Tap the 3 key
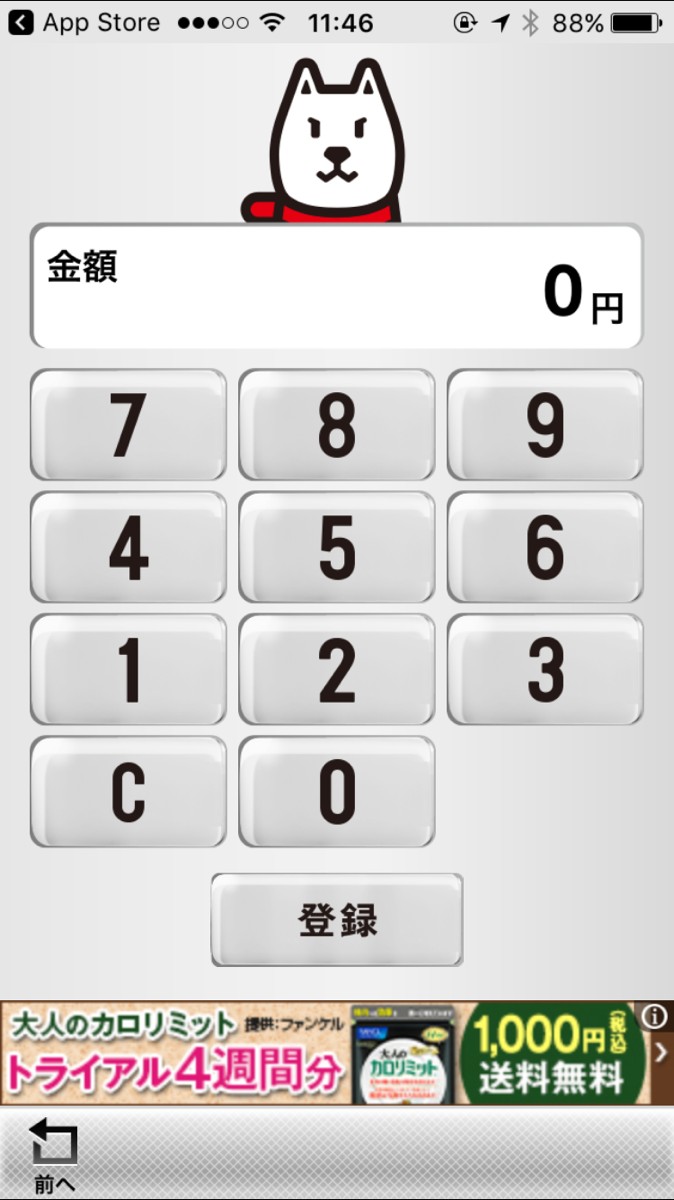674x1200 pixels. tap(545, 669)
